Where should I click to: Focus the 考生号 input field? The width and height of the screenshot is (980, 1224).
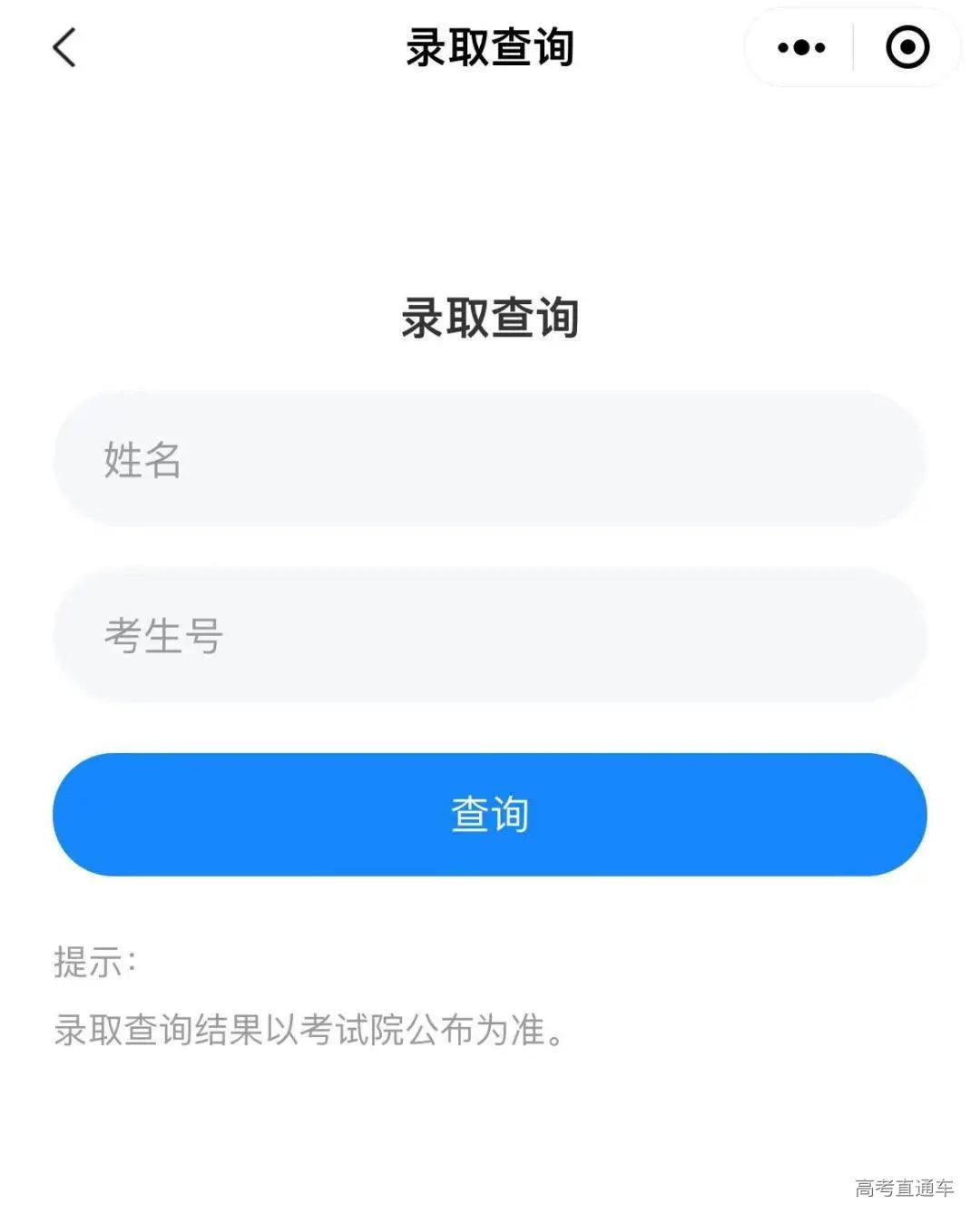(x=490, y=635)
